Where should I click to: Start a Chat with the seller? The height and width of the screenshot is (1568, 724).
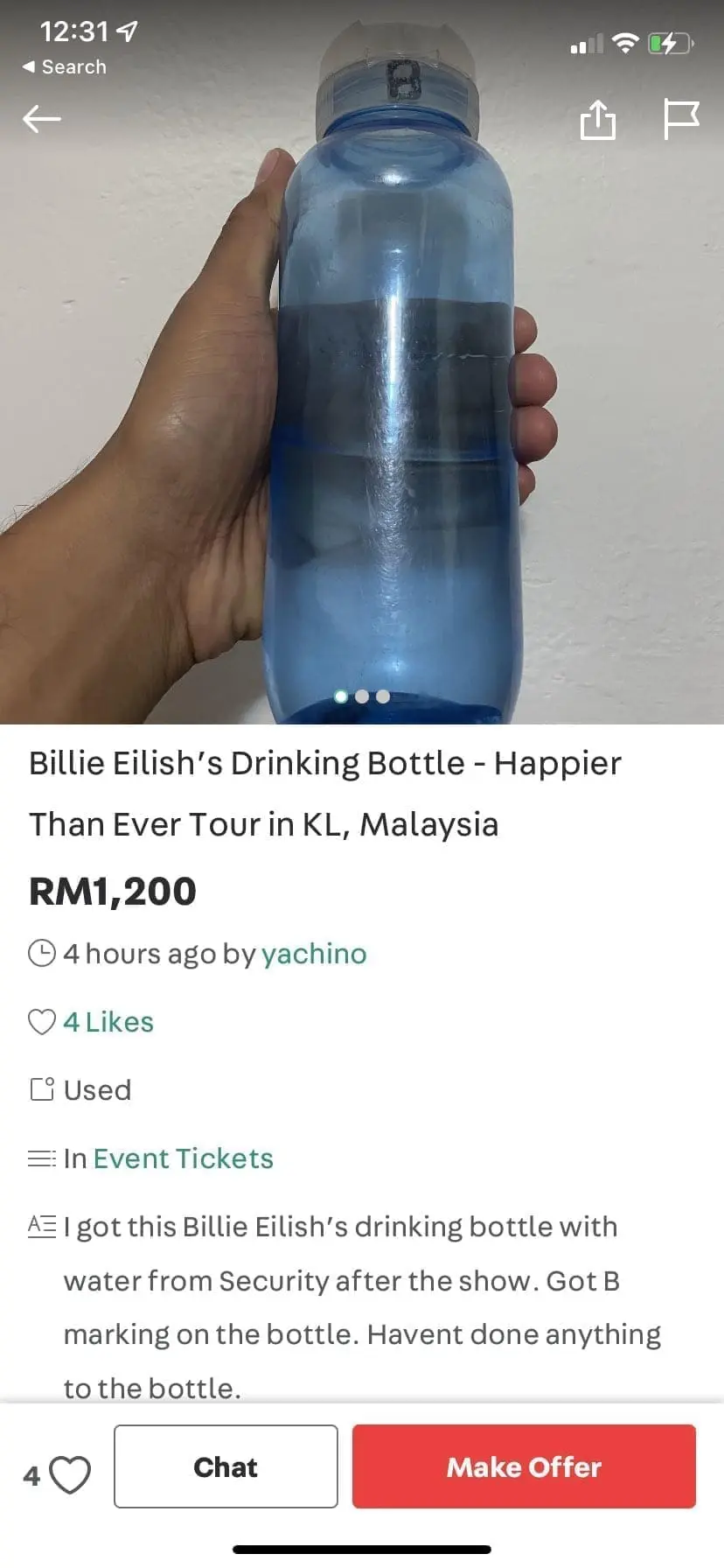pyautogui.click(x=225, y=1466)
